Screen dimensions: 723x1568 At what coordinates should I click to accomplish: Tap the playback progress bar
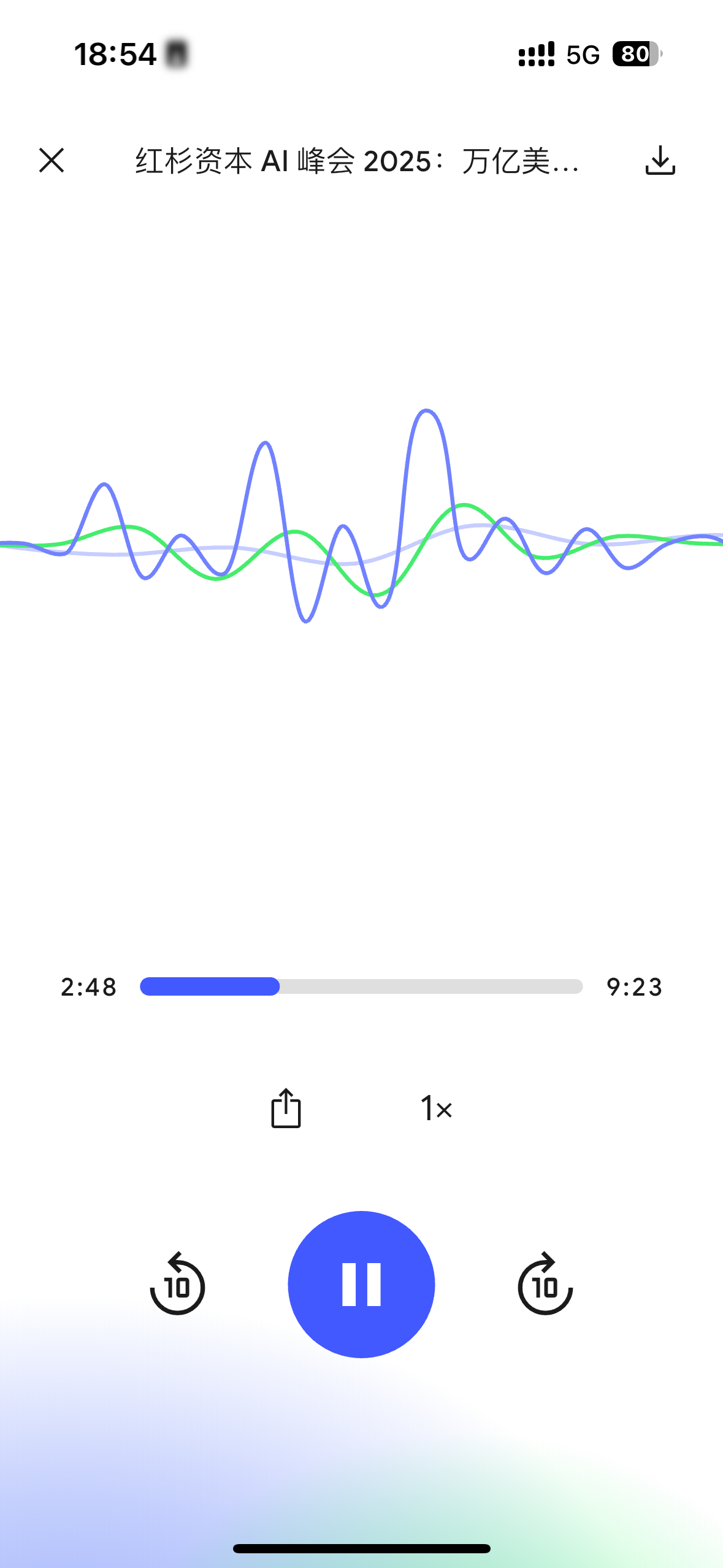point(361,986)
